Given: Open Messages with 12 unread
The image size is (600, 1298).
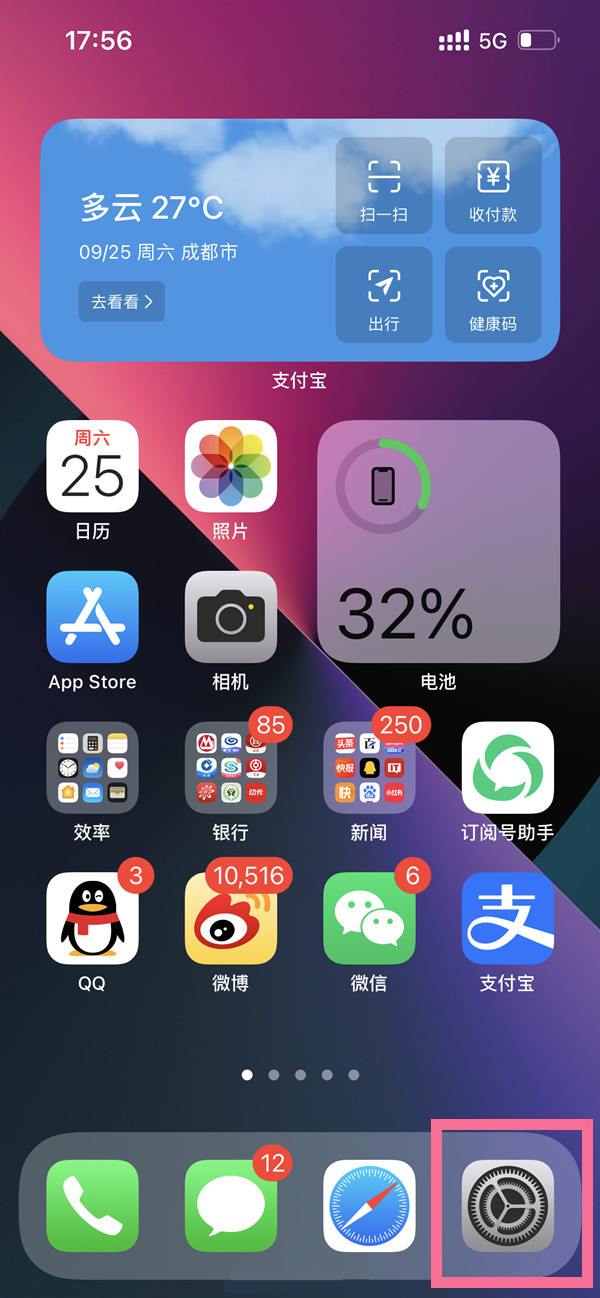Looking at the screenshot, I should coord(231,1205).
